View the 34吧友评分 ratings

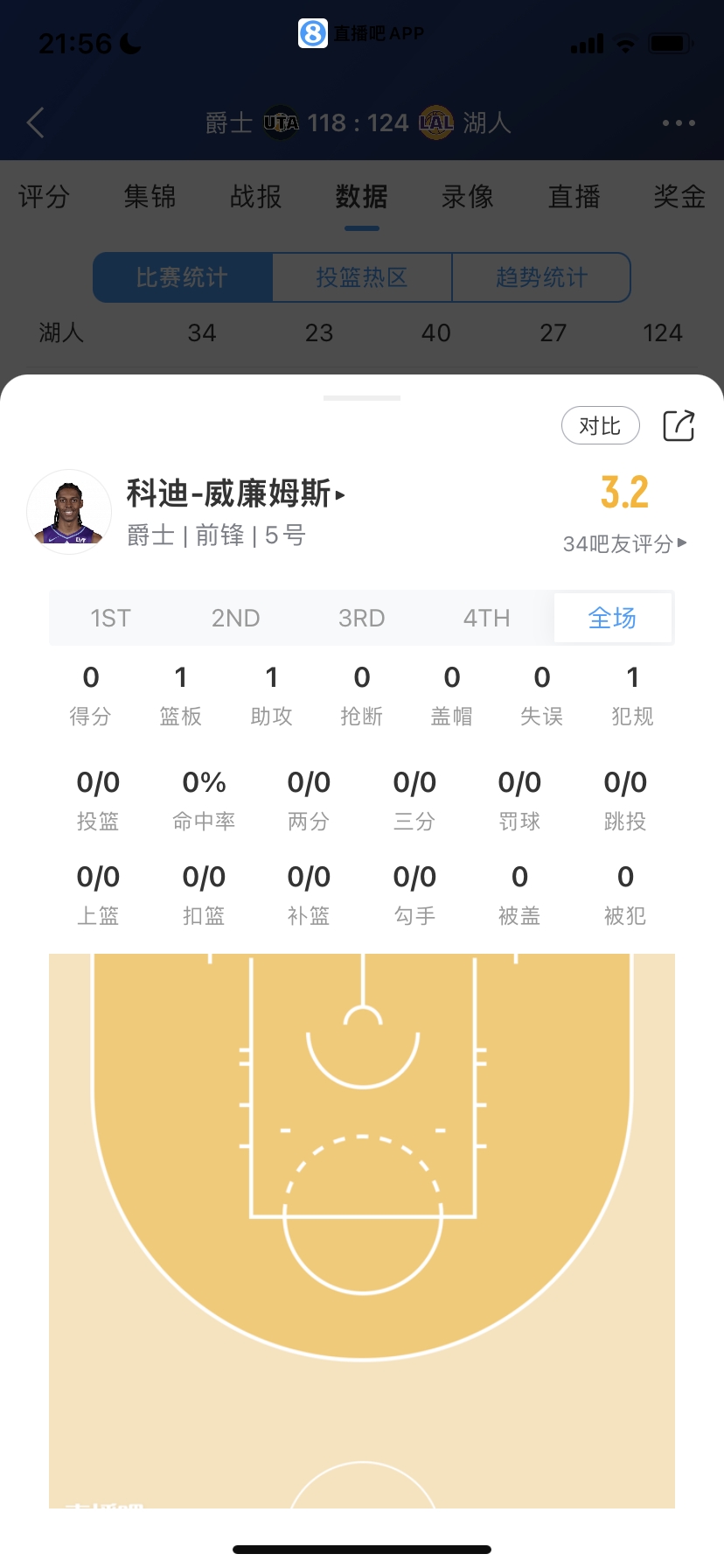pyautogui.click(x=624, y=543)
